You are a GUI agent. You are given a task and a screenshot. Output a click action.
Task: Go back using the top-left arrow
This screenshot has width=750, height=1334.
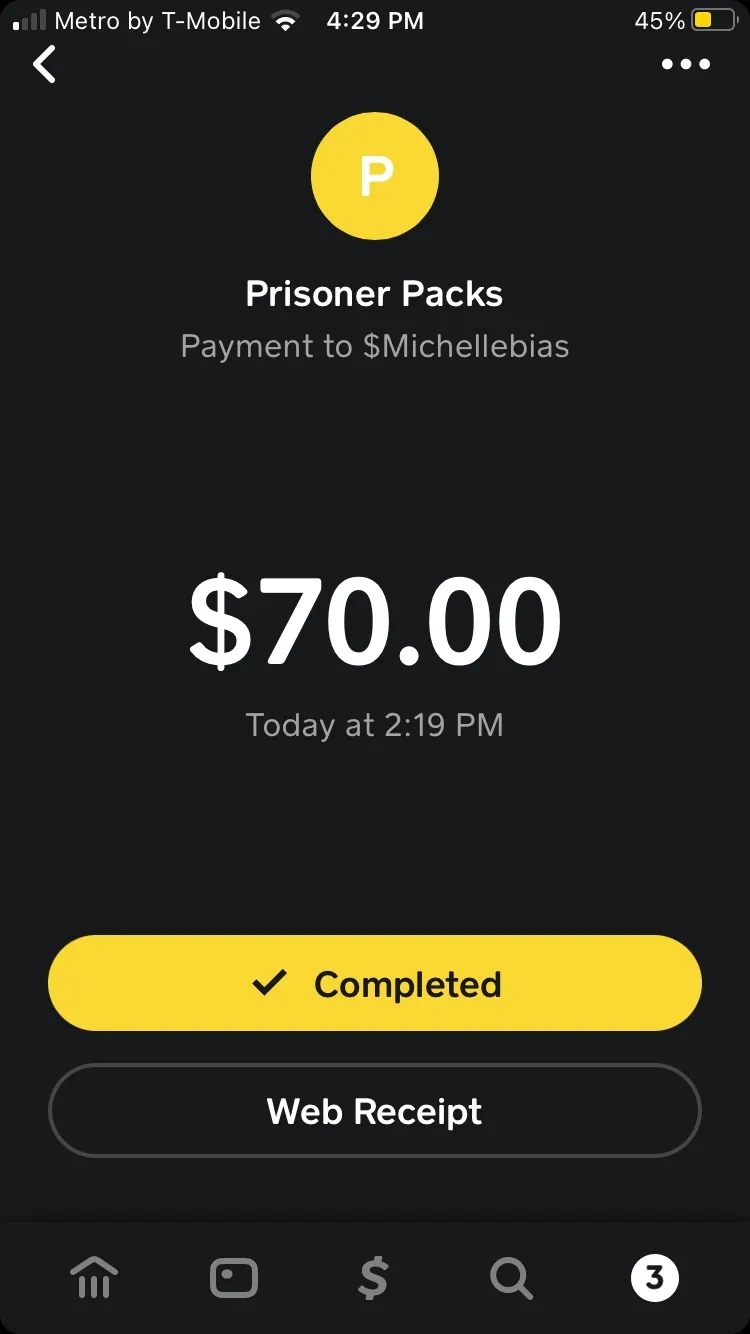tap(44, 65)
